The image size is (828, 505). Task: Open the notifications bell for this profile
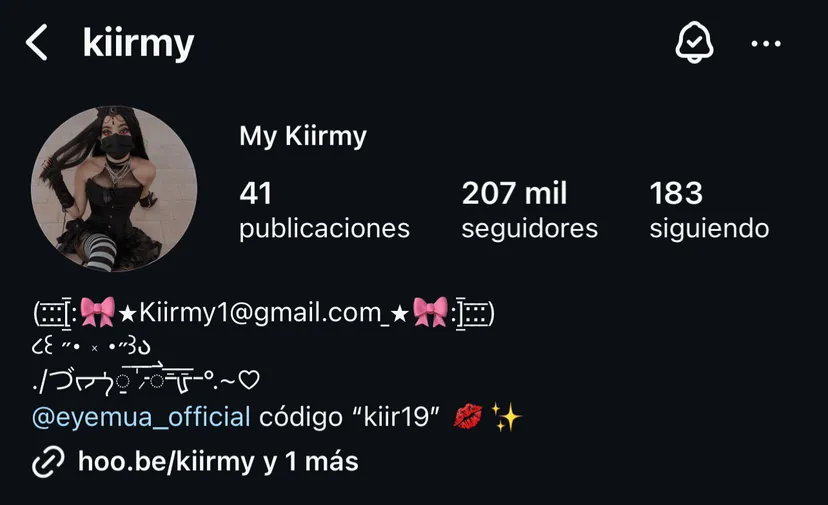tap(691, 43)
